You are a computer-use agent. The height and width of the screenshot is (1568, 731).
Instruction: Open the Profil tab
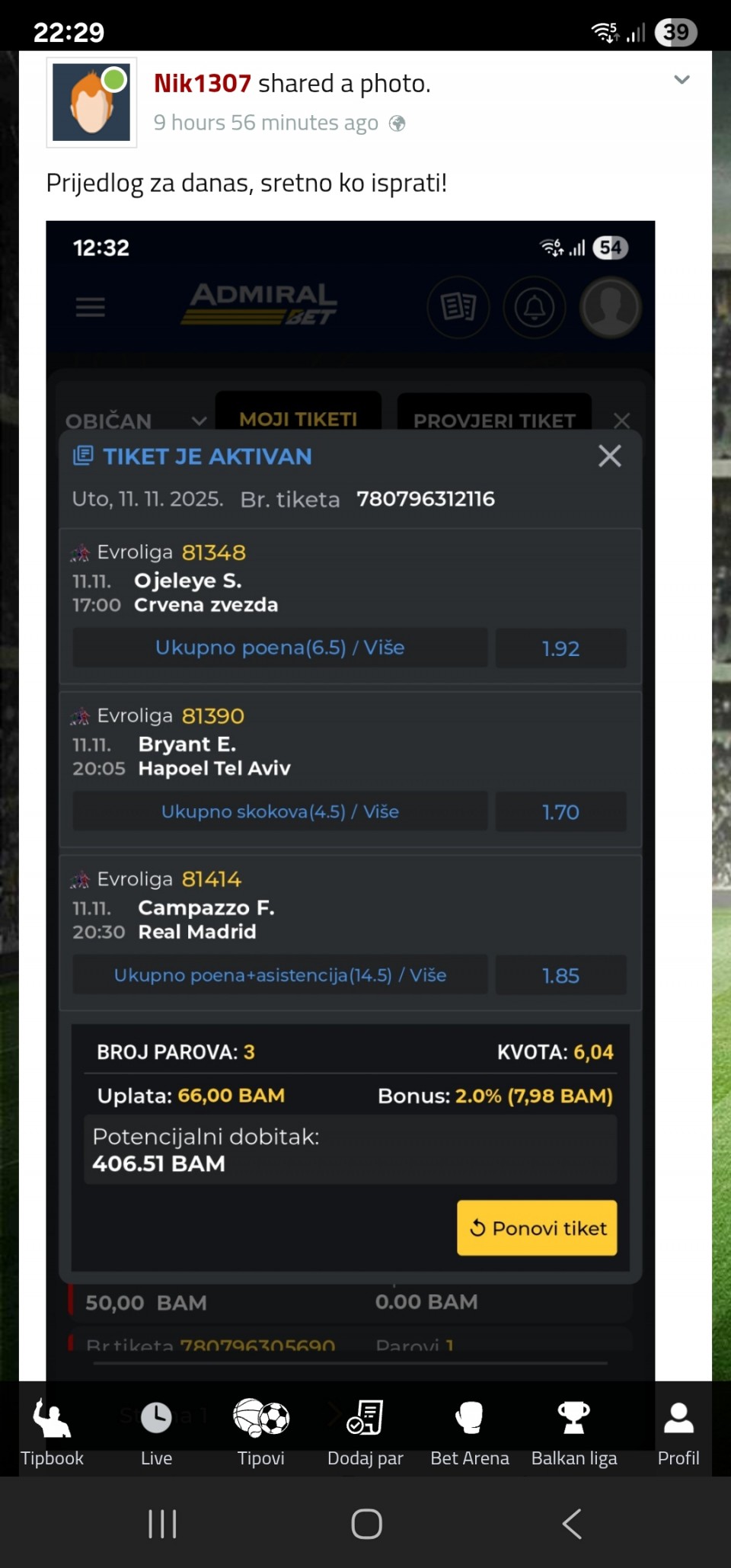pyautogui.click(x=678, y=1431)
